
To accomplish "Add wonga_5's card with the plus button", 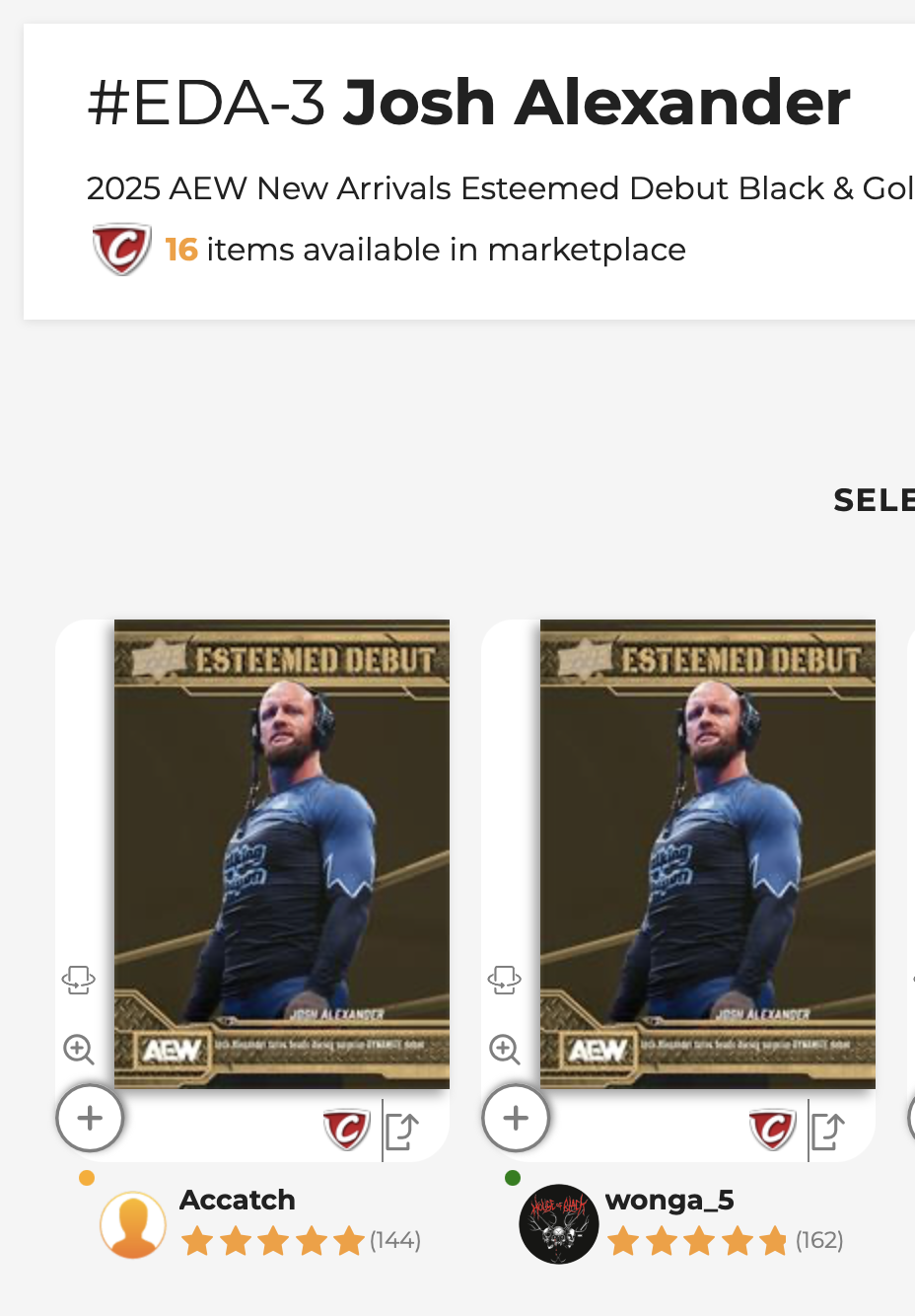I will (x=516, y=1119).
